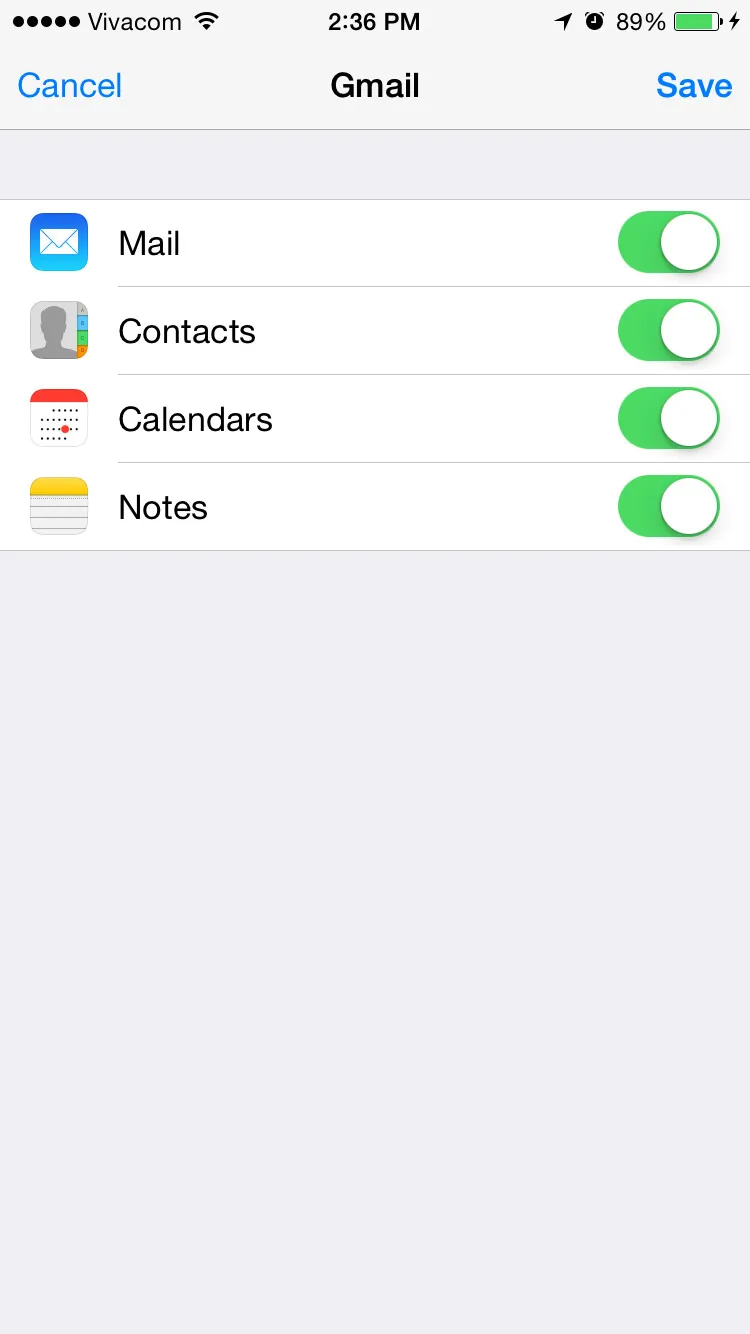Toggle the Calendars switch off
The height and width of the screenshot is (1334, 750).
point(668,419)
